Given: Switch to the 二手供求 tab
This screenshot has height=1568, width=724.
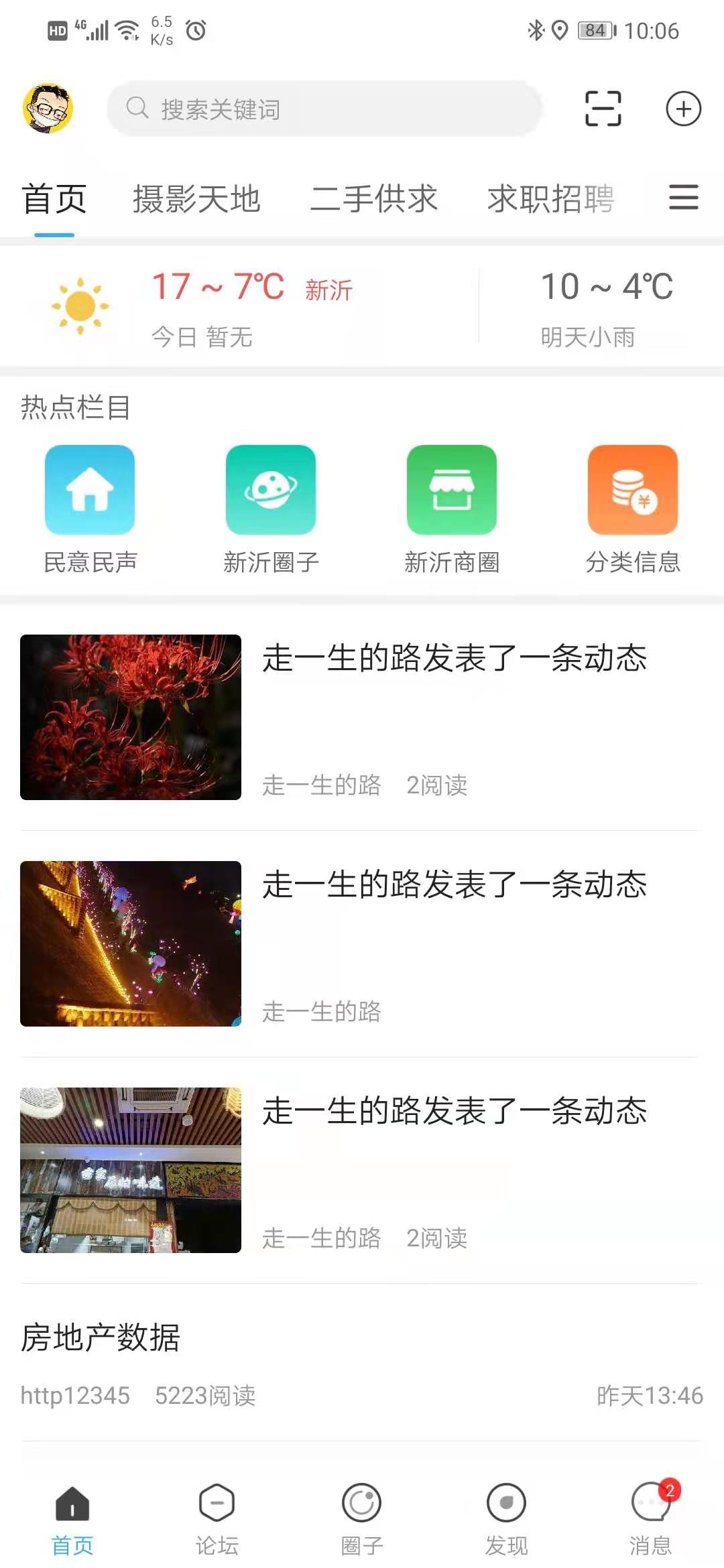Looking at the screenshot, I should [376, 198].
